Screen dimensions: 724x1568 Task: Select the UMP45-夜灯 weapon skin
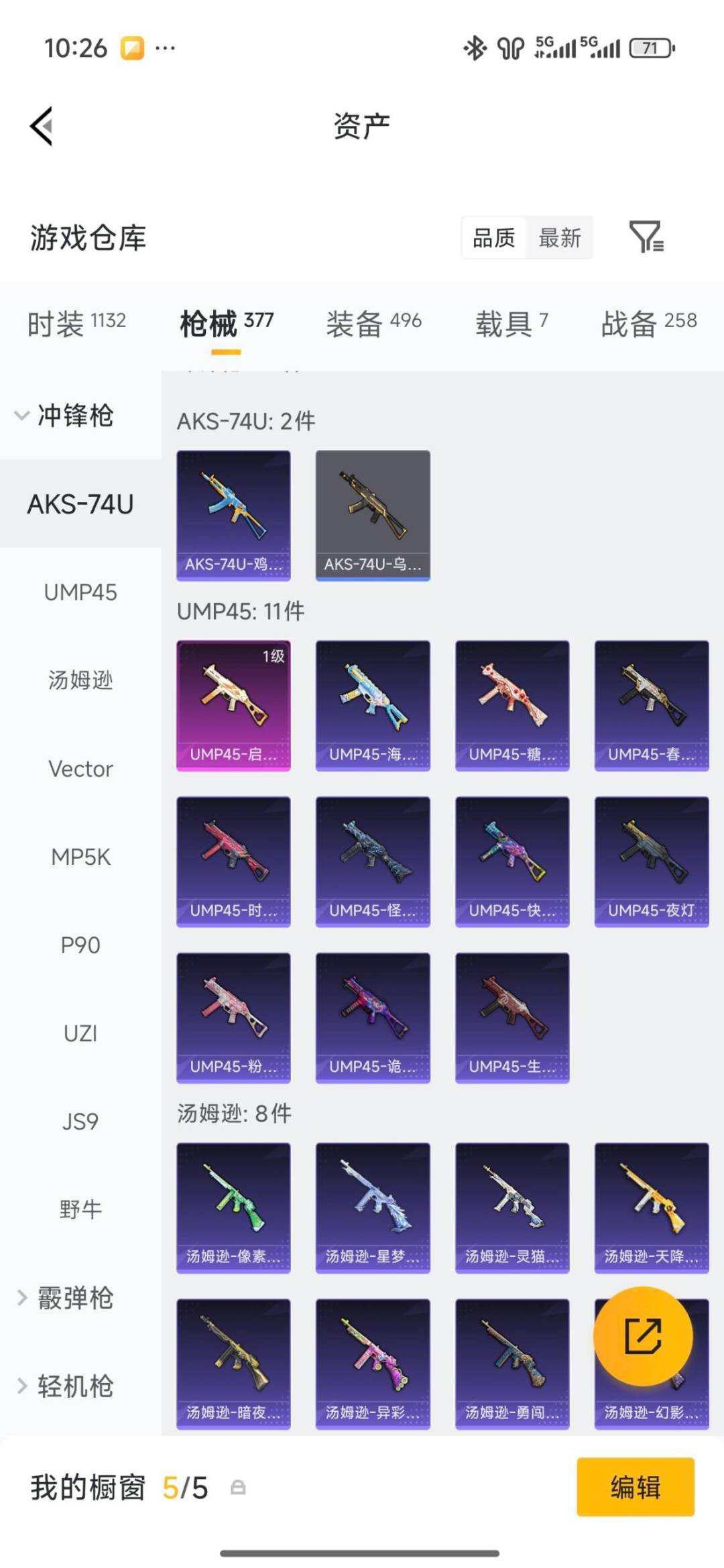tap(651, 861)
